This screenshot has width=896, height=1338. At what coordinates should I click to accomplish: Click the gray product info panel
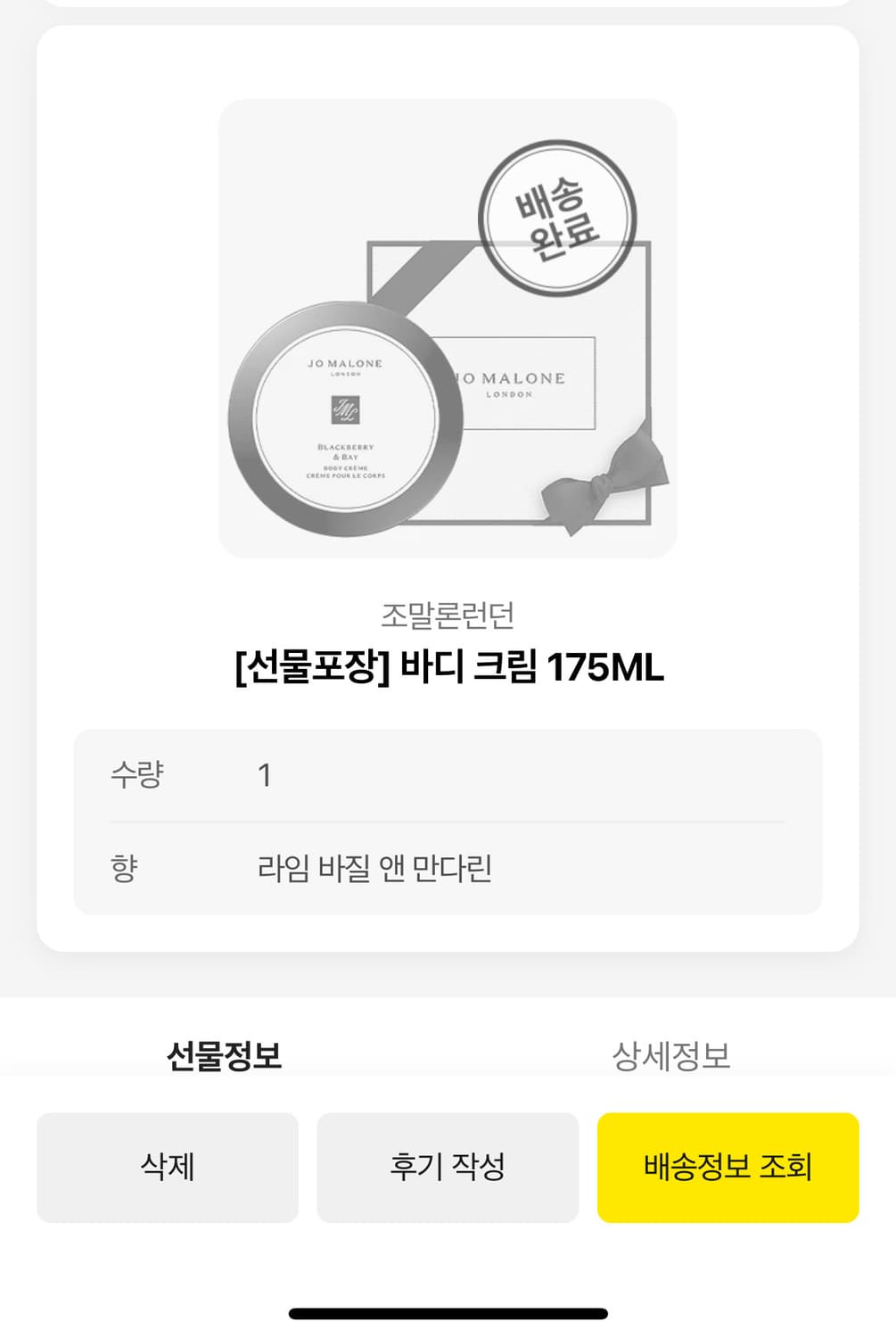(448, 821)
